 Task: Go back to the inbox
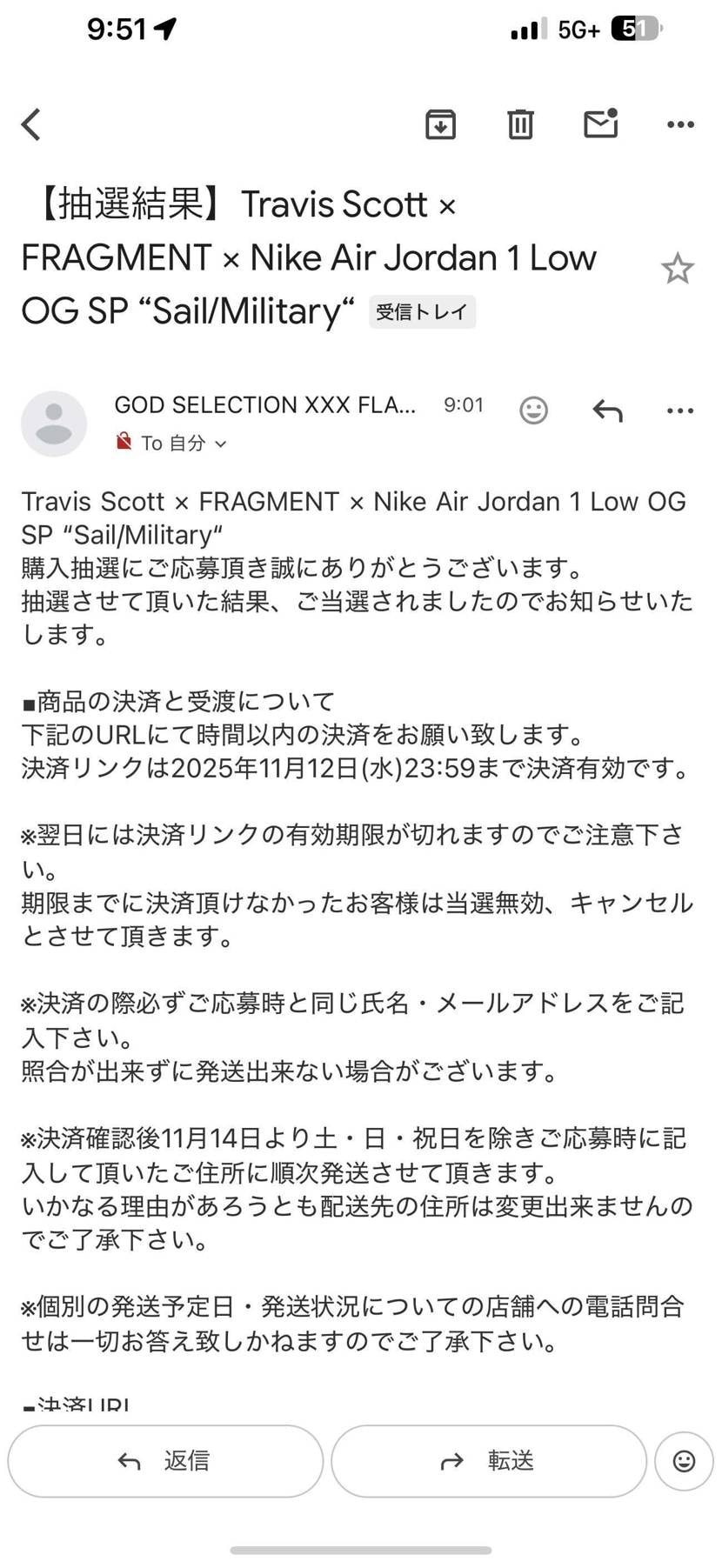31,124
